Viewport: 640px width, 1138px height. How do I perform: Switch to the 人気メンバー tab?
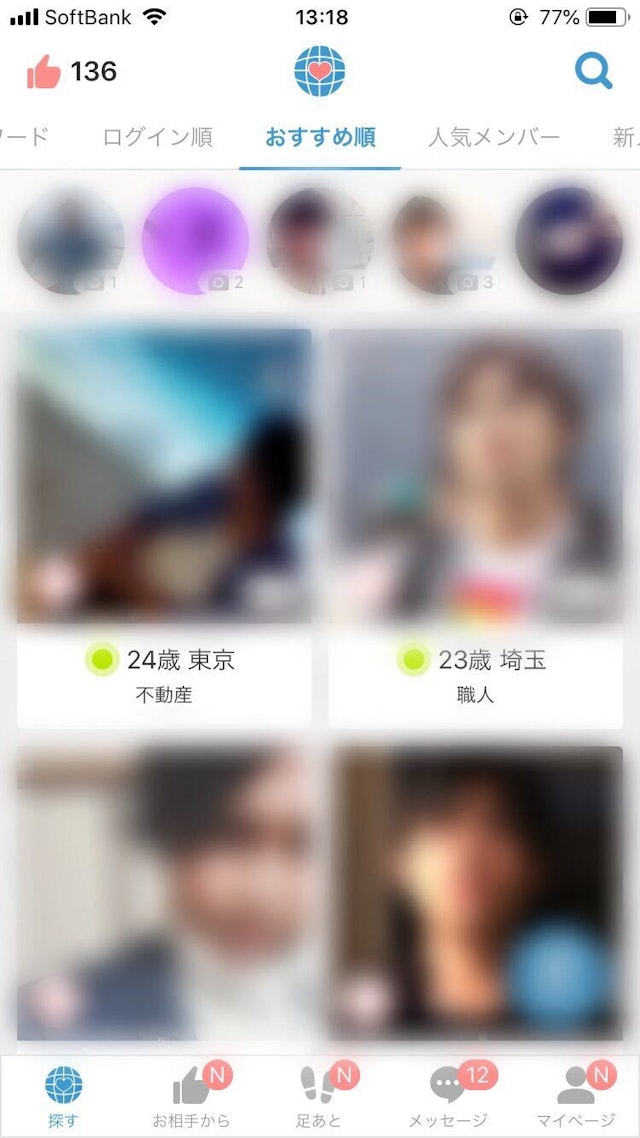pos(493,137)
